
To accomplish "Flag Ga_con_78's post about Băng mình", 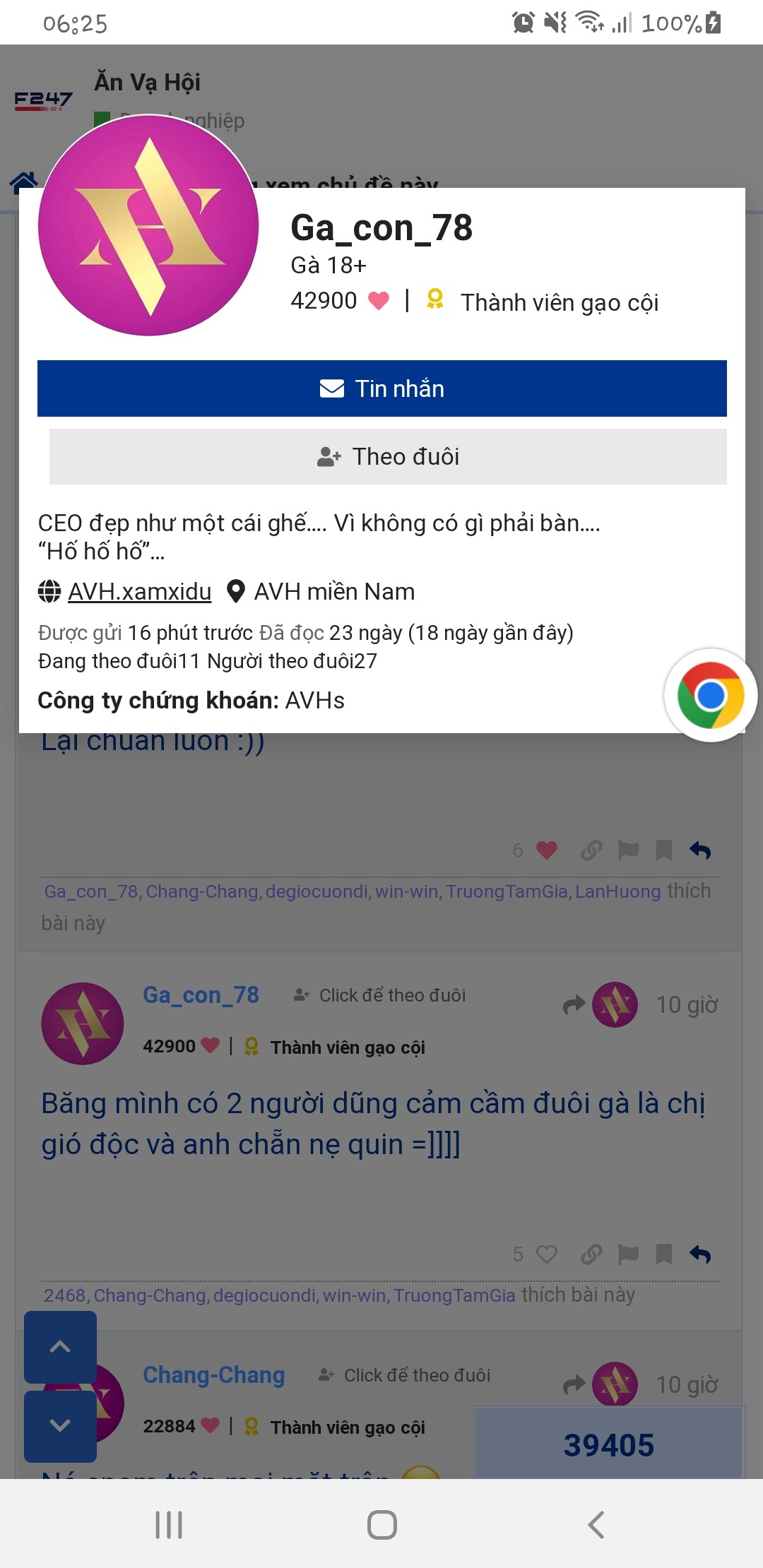I will [628, 1254].
